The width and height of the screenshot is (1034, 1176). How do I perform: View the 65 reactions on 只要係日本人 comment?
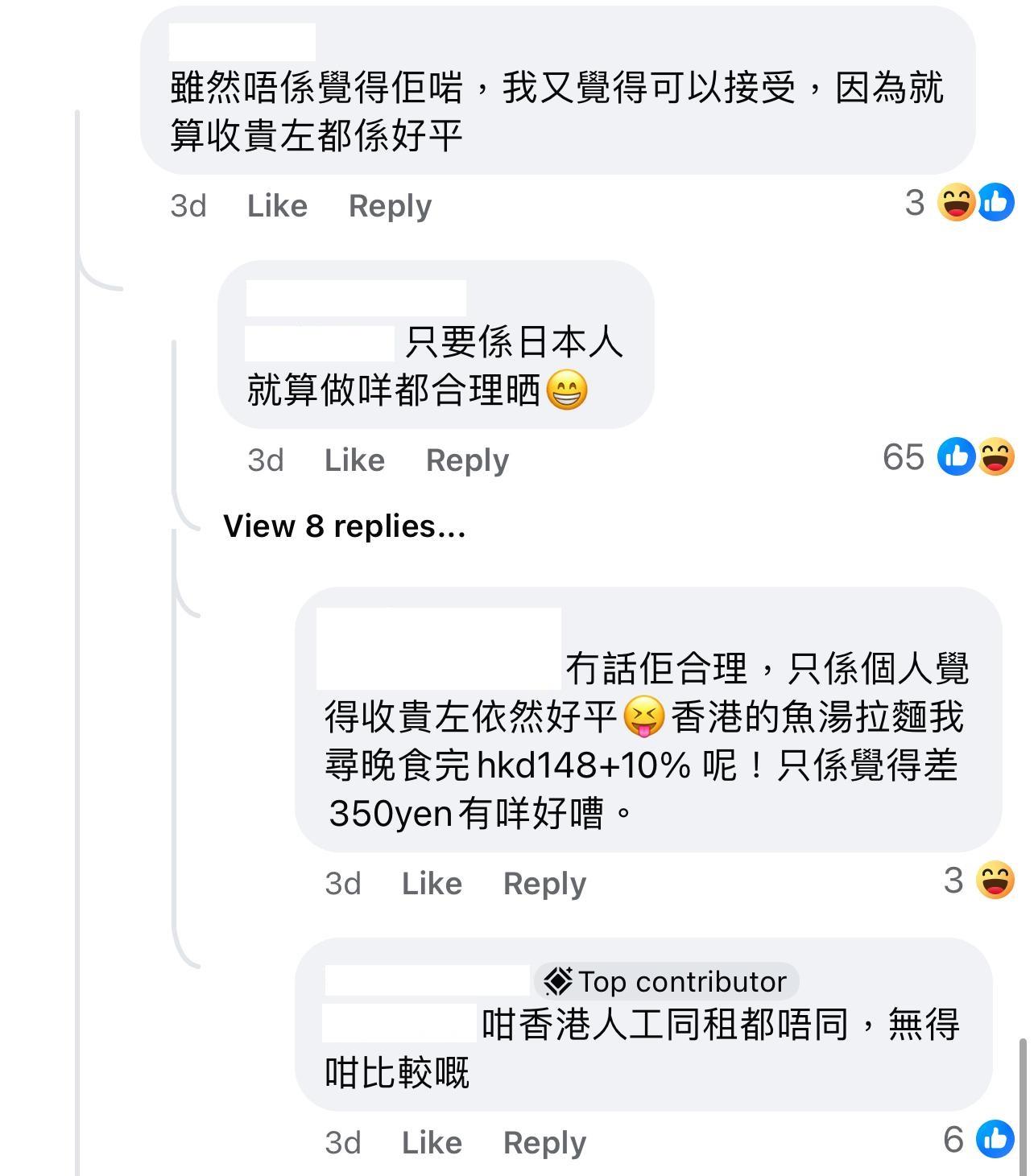tap(949, 457)
